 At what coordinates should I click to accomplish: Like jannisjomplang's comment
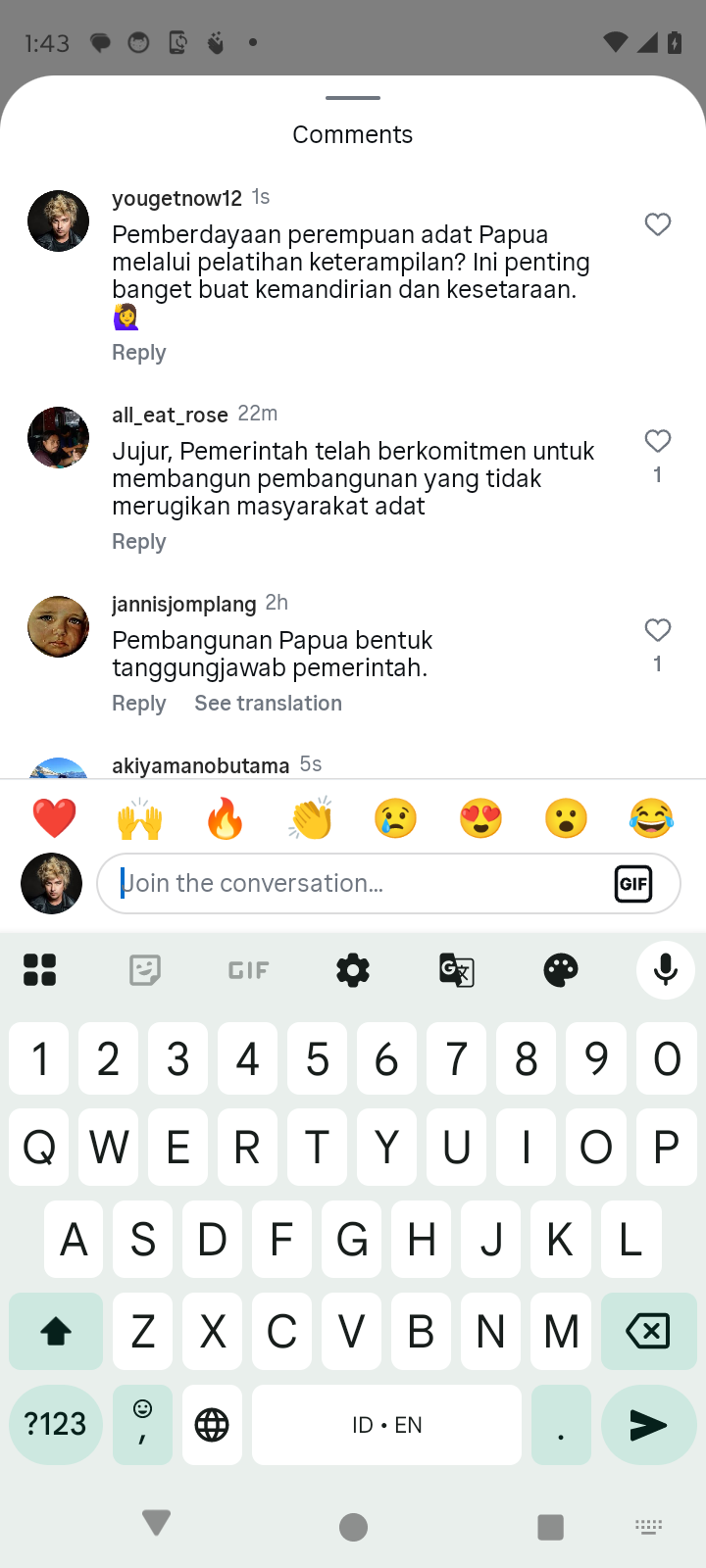pyautogui.click(x=658, y=630)
